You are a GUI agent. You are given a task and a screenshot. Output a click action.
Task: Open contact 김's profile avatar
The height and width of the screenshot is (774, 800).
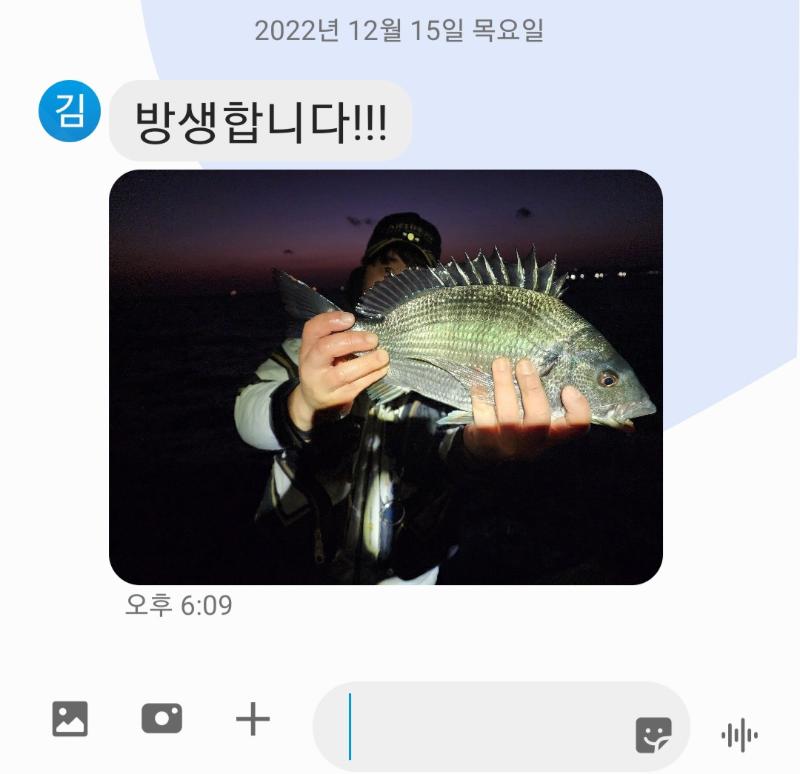pos(69,113)
